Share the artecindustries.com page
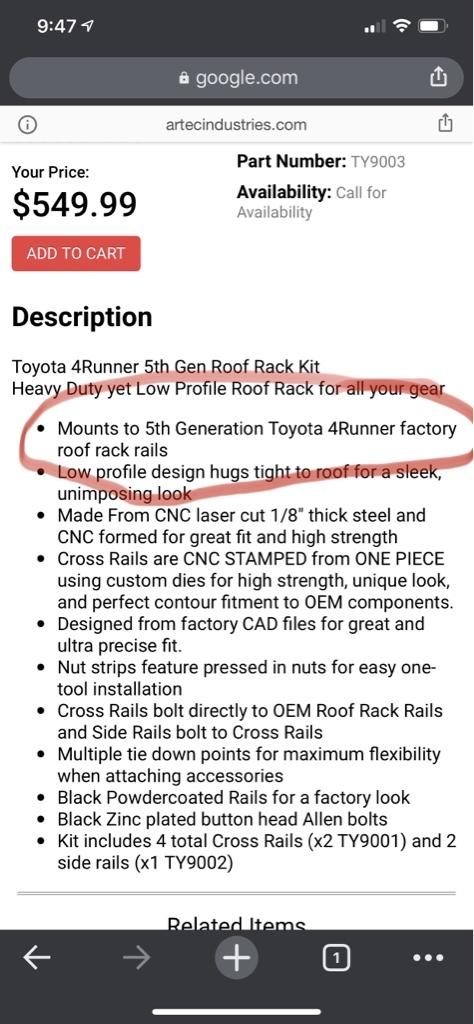The image size is (474, 1024). pyautogui.click(x=445, y=123)
